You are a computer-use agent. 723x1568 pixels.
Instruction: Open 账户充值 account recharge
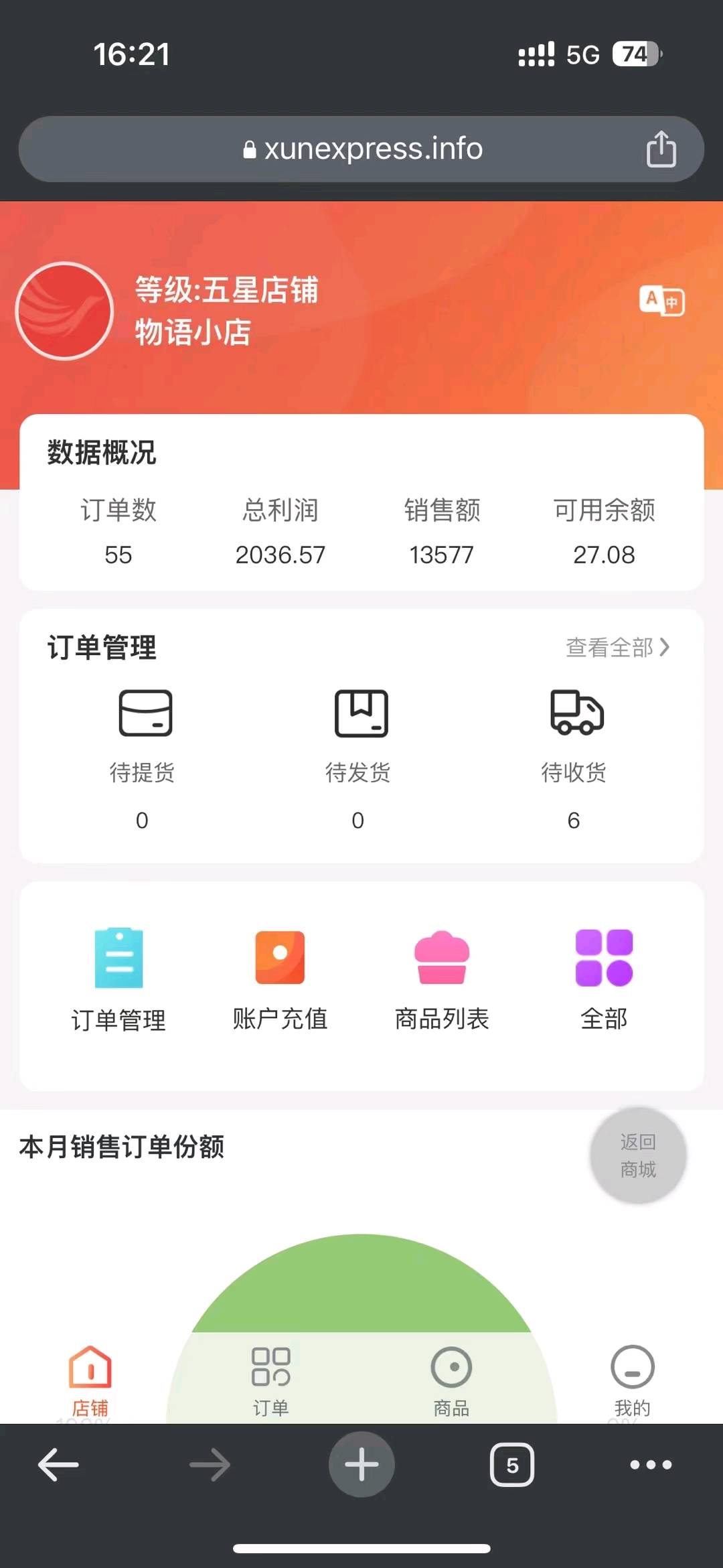(280, 979)
